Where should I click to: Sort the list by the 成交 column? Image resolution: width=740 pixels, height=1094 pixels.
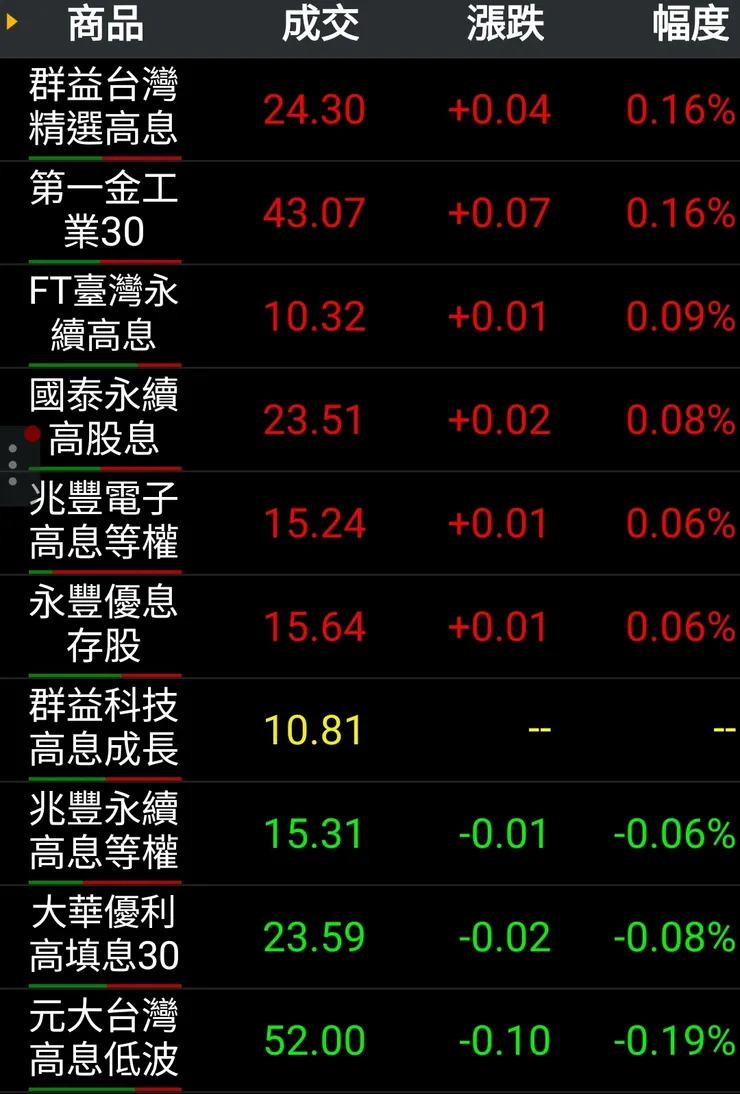coord(319,27)
